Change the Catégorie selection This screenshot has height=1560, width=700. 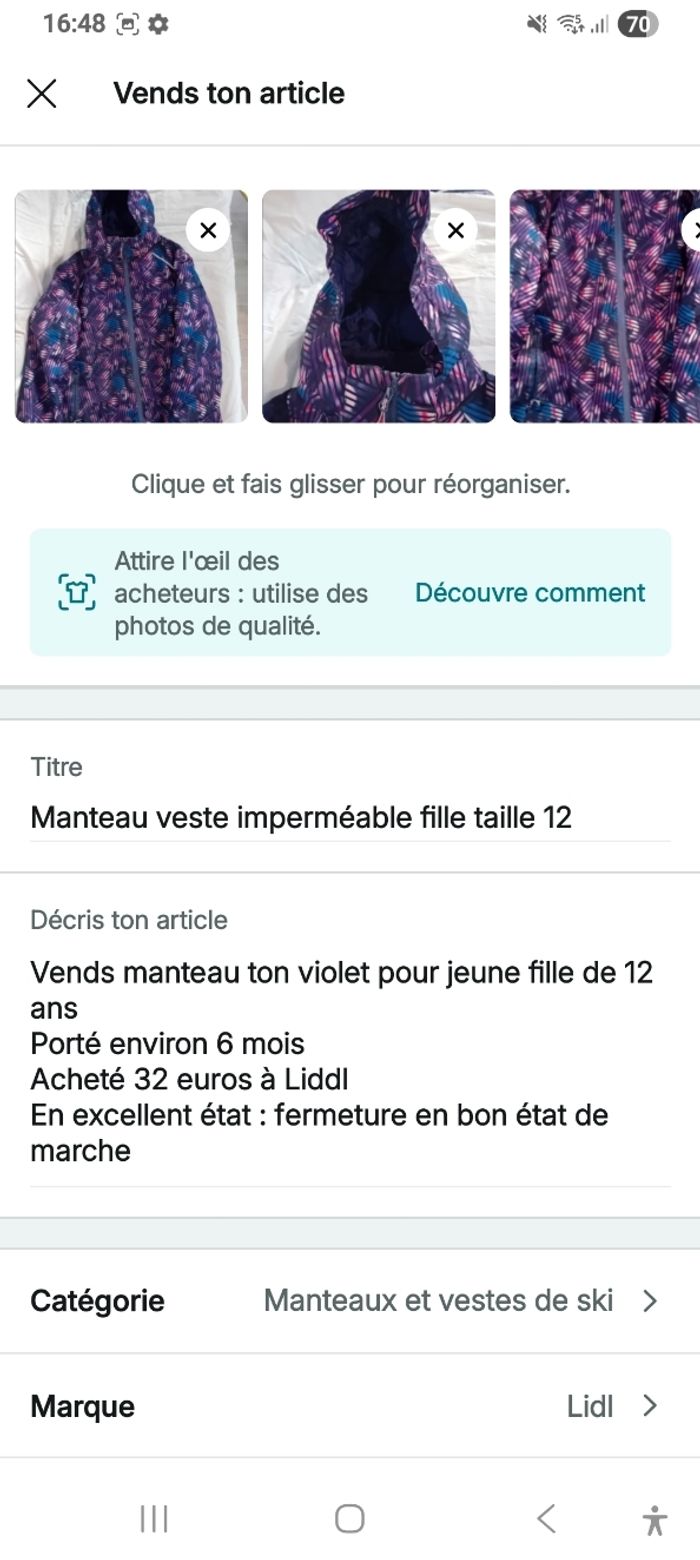(x=350, y=1301)
